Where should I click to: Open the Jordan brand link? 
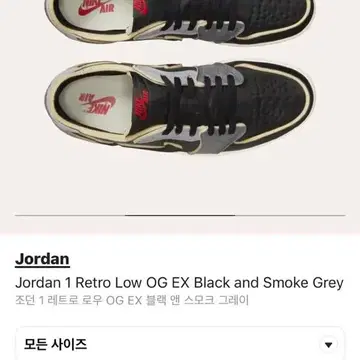click(x=42, y=259)
